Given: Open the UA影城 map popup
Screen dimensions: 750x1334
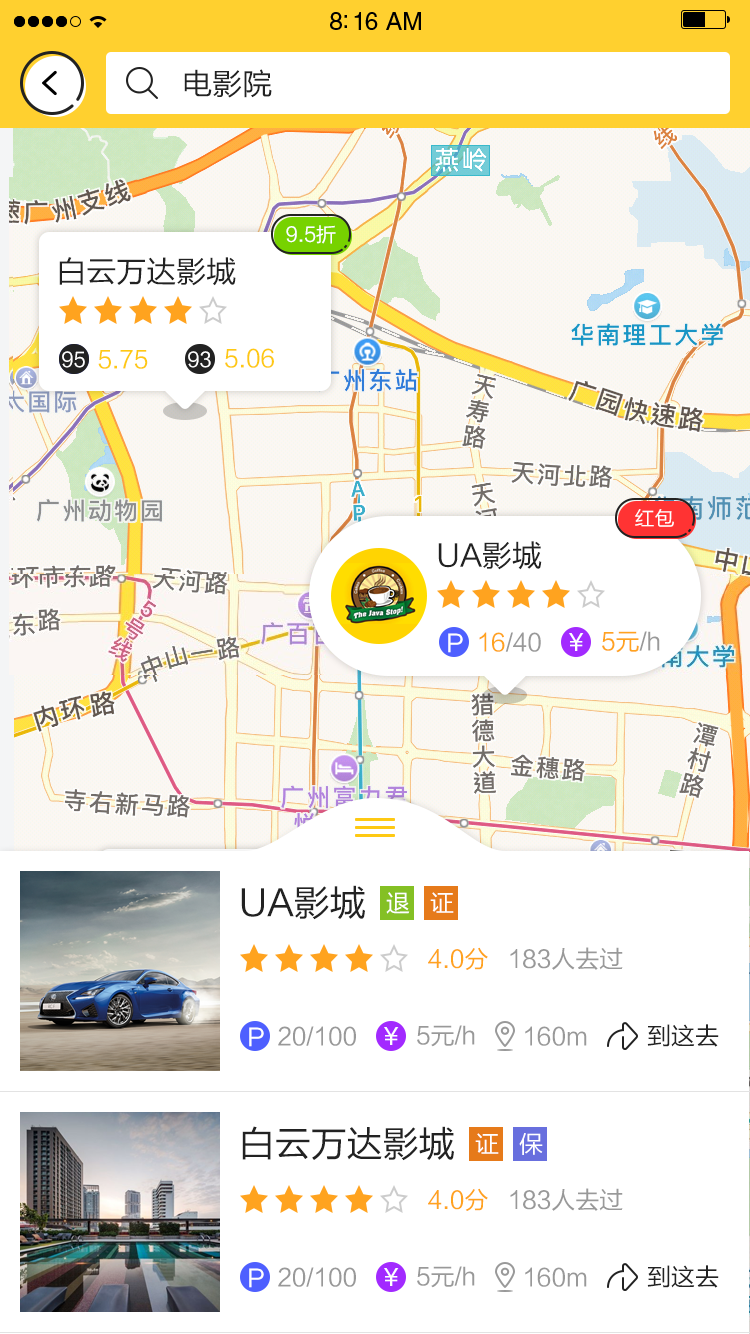Looking at the screenshot, I should click(x=505, y=596).
